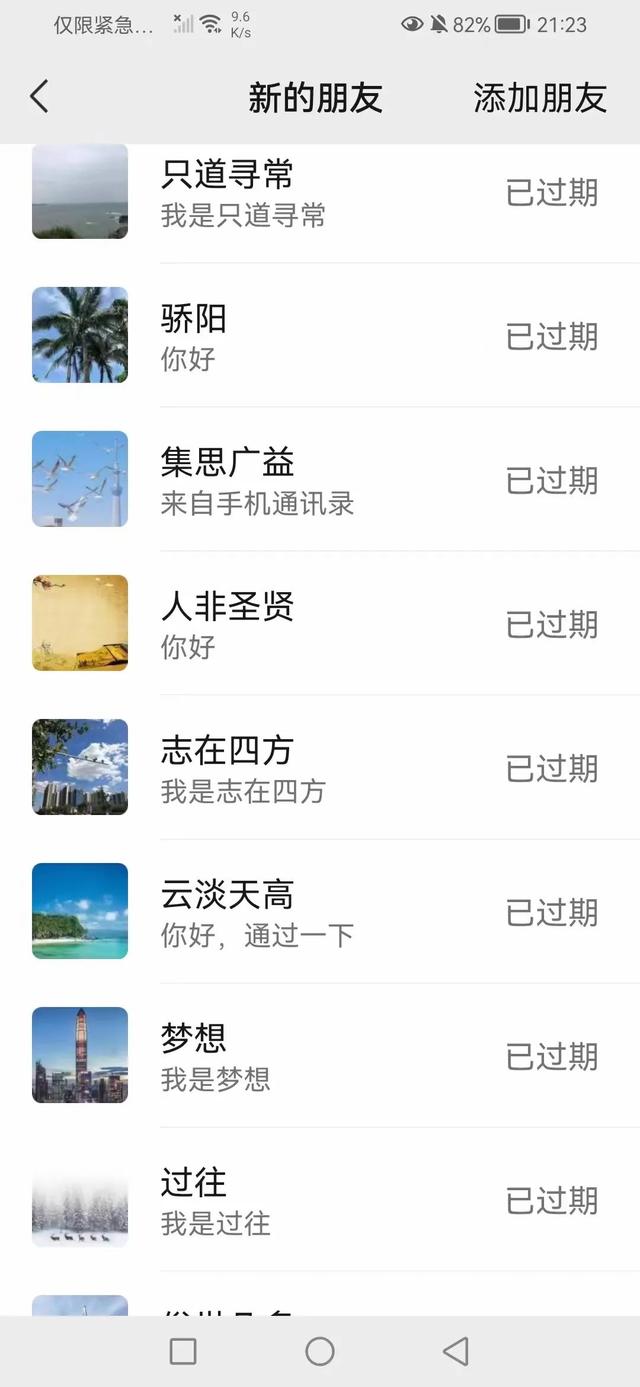View 集思广益's friend request
640x1387 pixels.
click(x=320, y=480)
